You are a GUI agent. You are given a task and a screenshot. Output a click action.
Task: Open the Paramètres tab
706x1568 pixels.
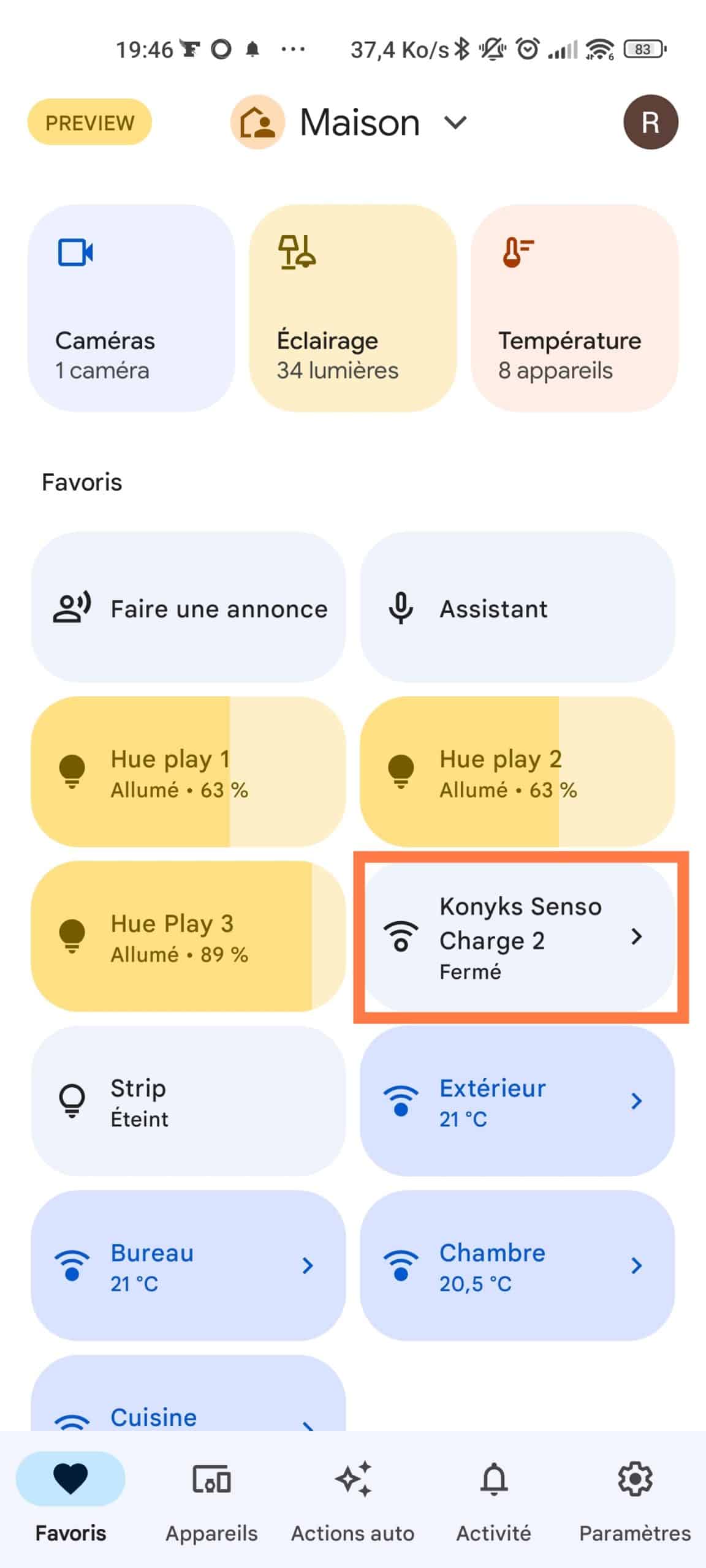[635, 1501]
